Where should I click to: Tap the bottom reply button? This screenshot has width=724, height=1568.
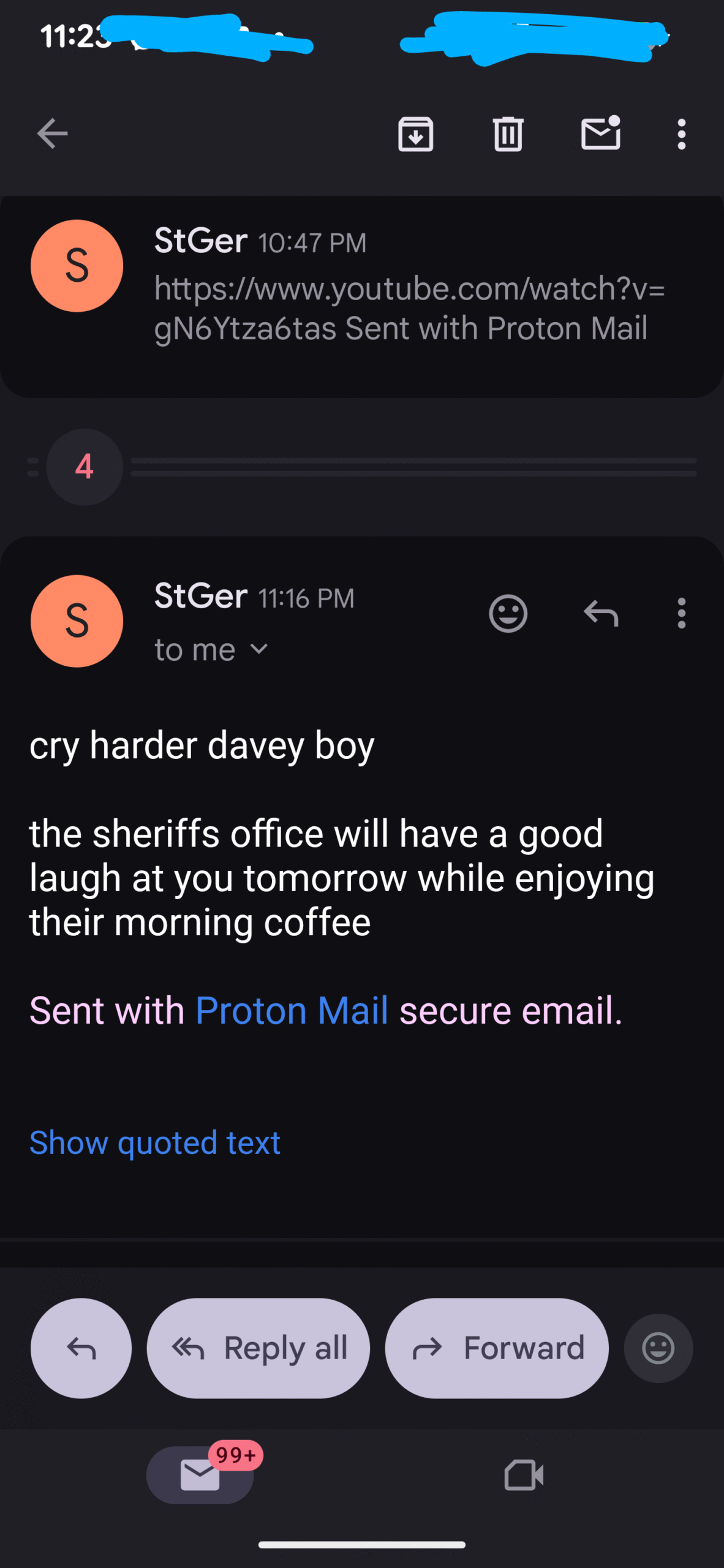point(81,1348)
